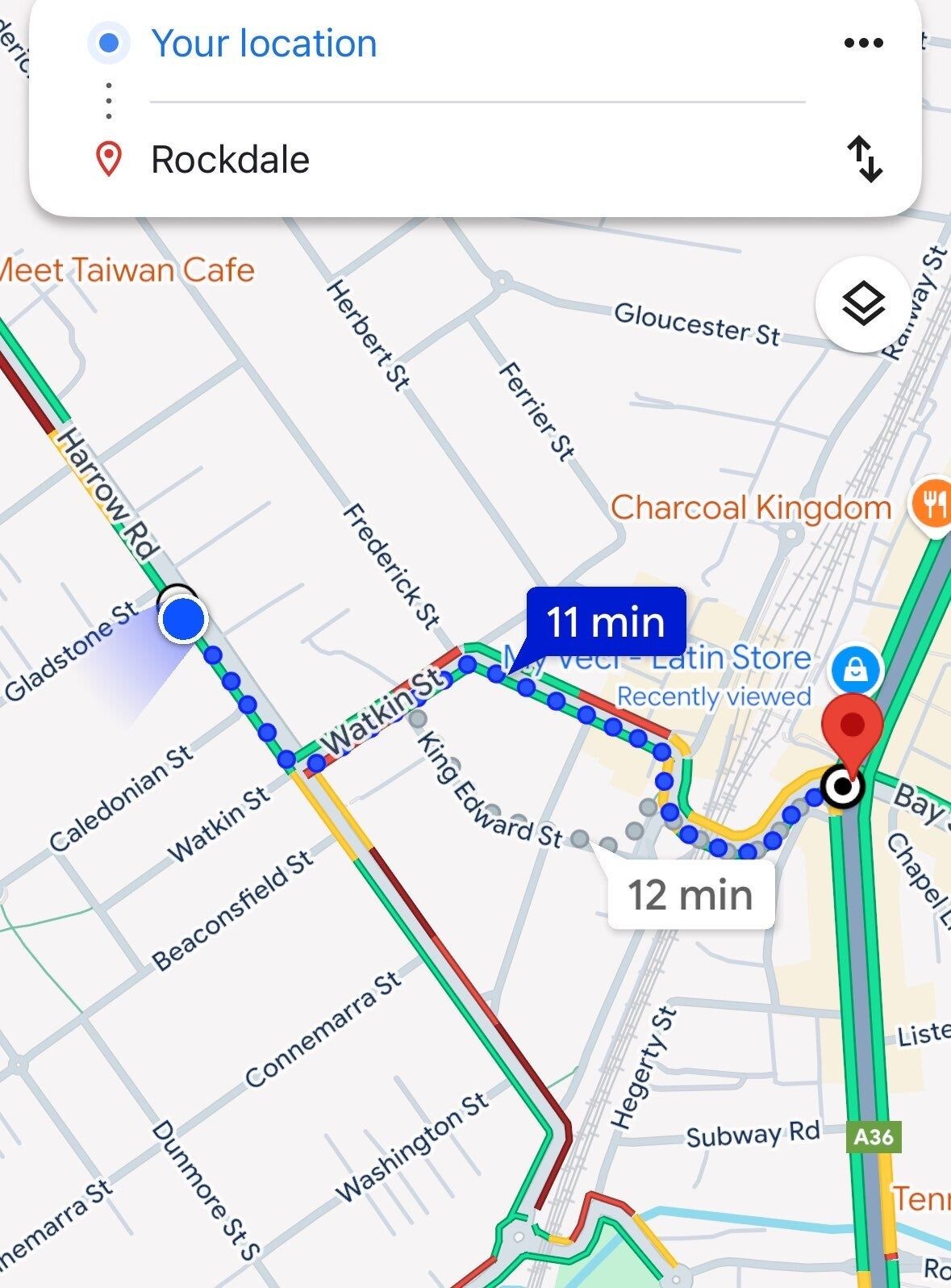This screenshot has height=1288, width=951.
Task: Select the alternate 12 min route
Action: (x=690, y=895)
